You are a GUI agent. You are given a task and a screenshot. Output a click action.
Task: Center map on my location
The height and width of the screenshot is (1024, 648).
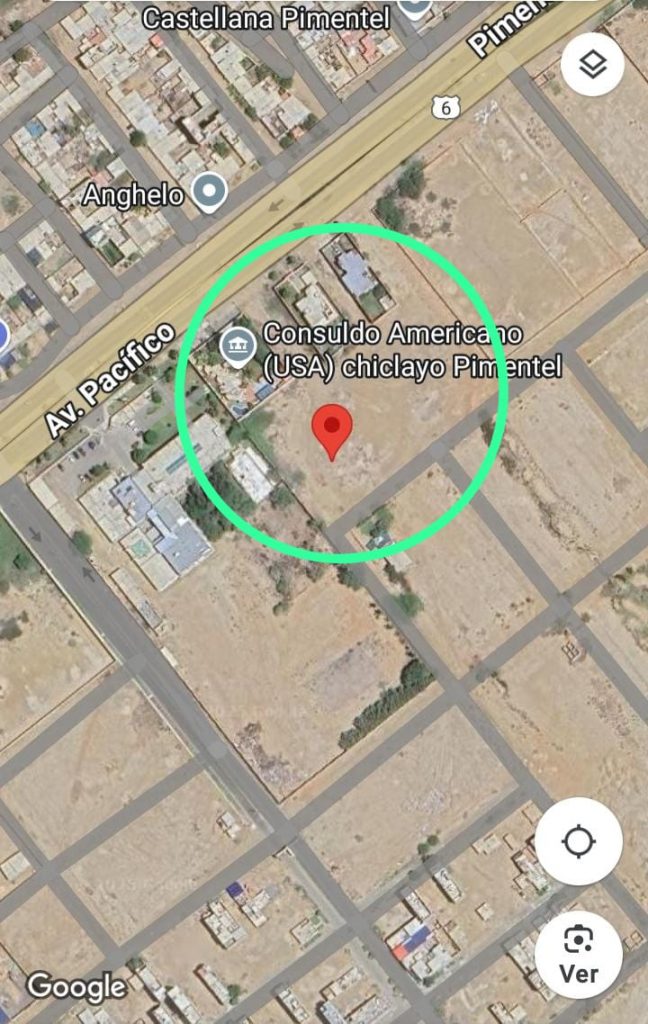pyautogui.click(x=579, y=842)
